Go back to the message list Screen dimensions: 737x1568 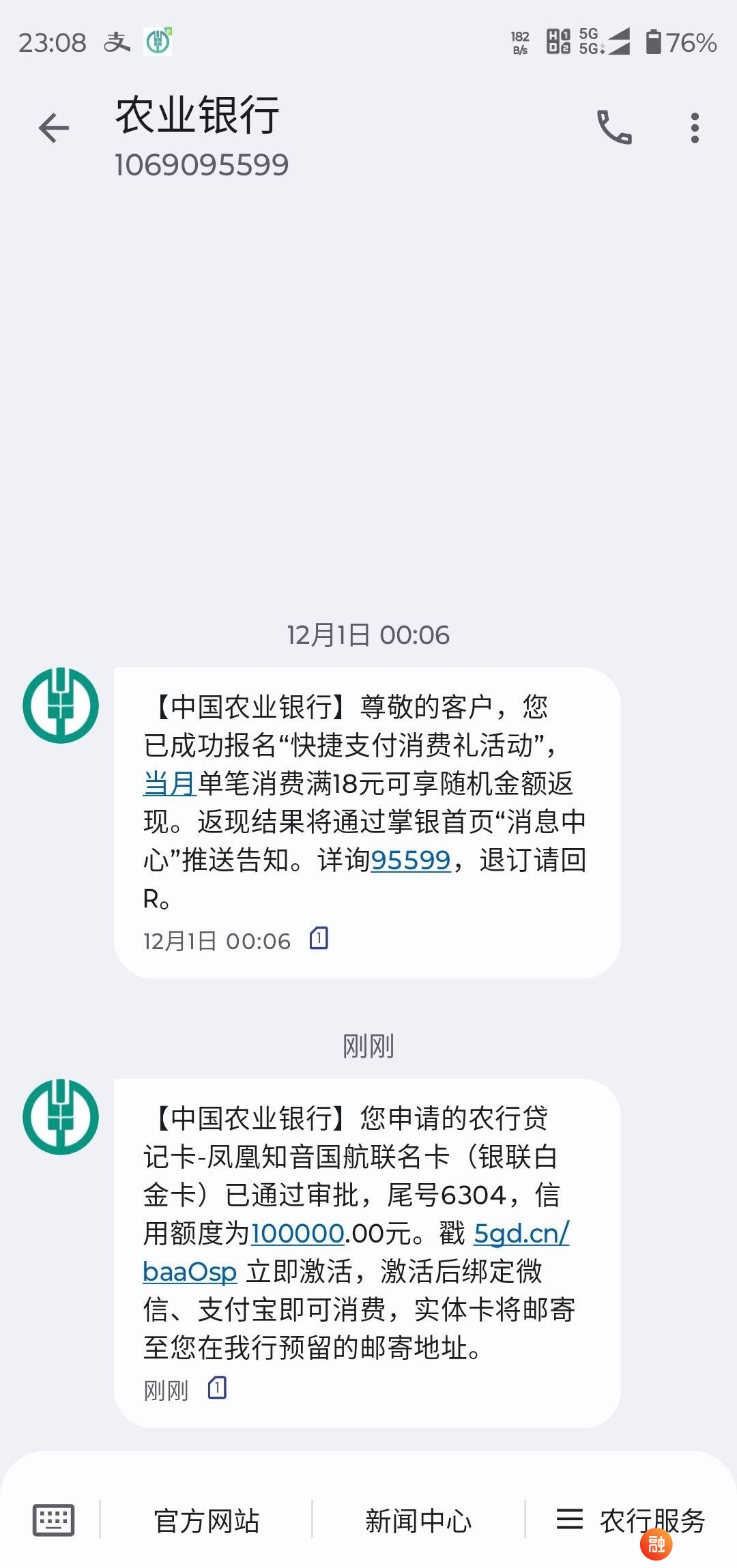point(54,128)
